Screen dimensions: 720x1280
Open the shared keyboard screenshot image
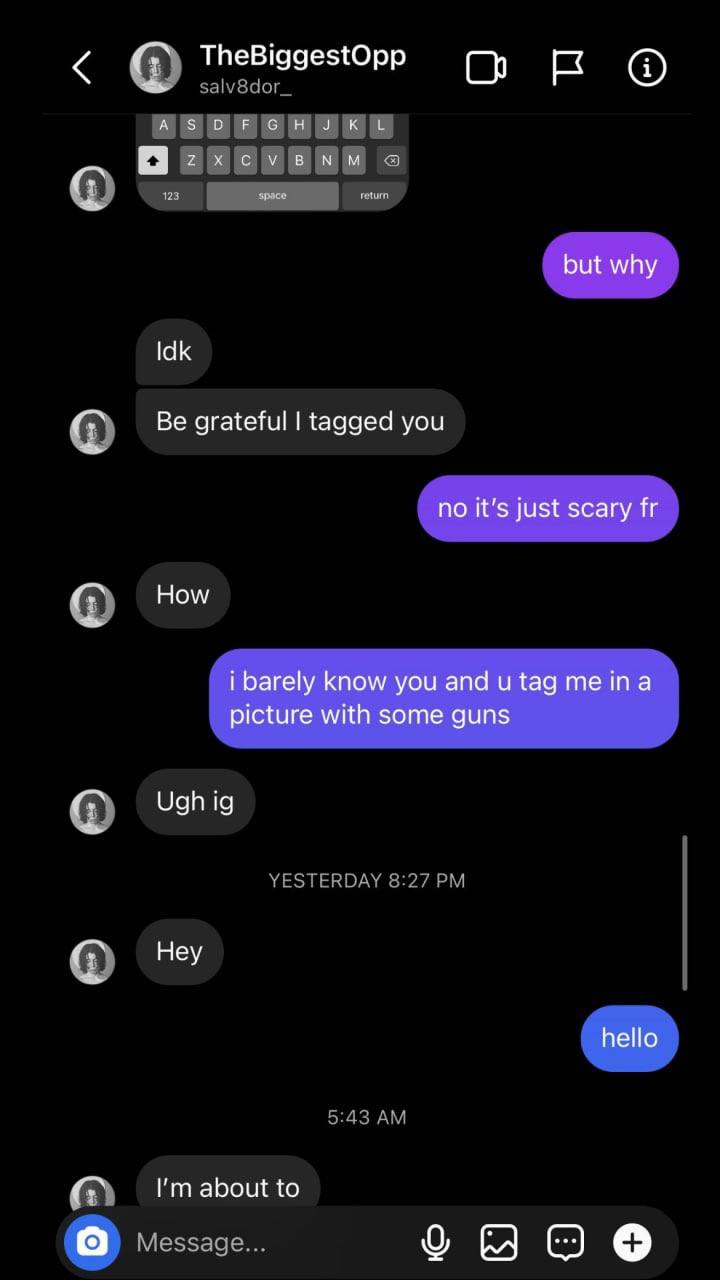point(272,162)
